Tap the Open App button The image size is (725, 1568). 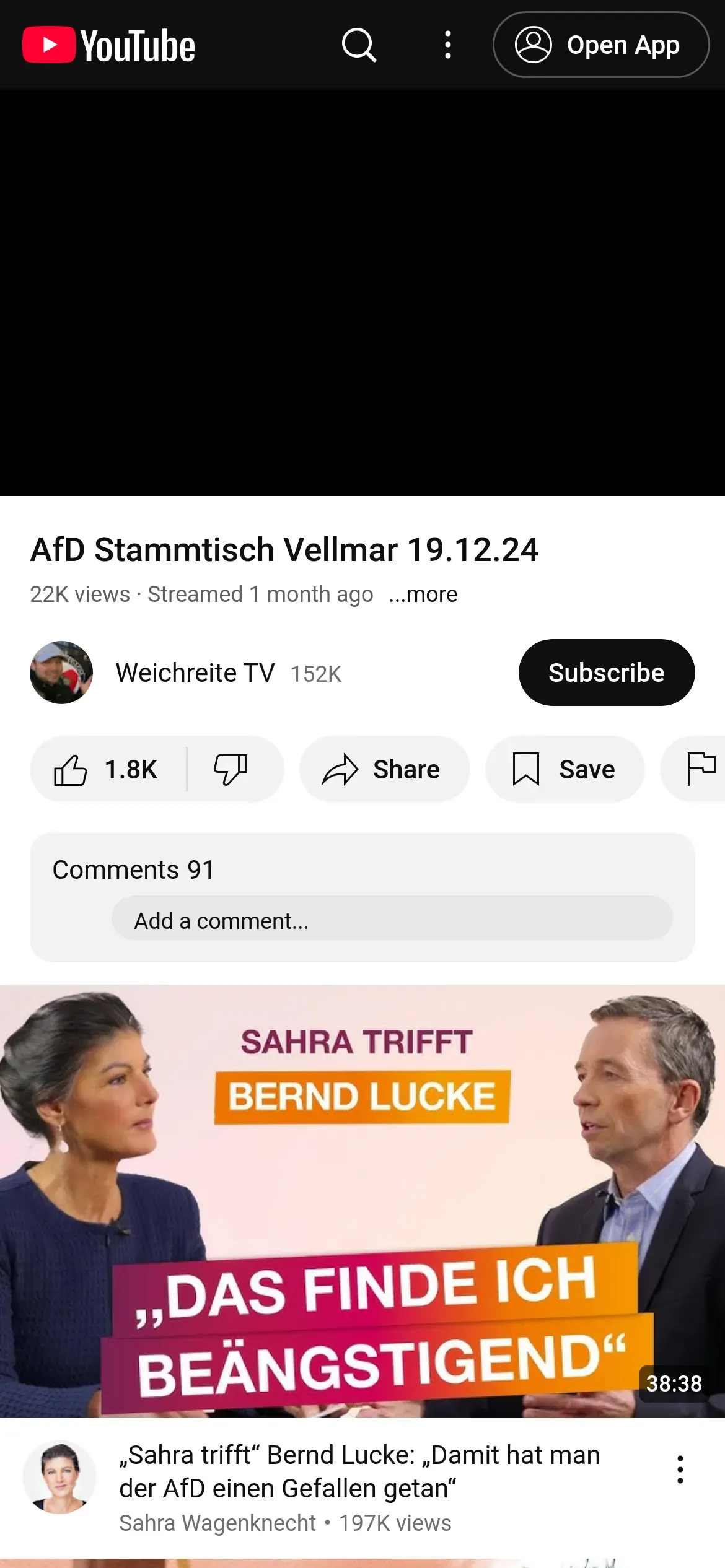pos(600,45)
